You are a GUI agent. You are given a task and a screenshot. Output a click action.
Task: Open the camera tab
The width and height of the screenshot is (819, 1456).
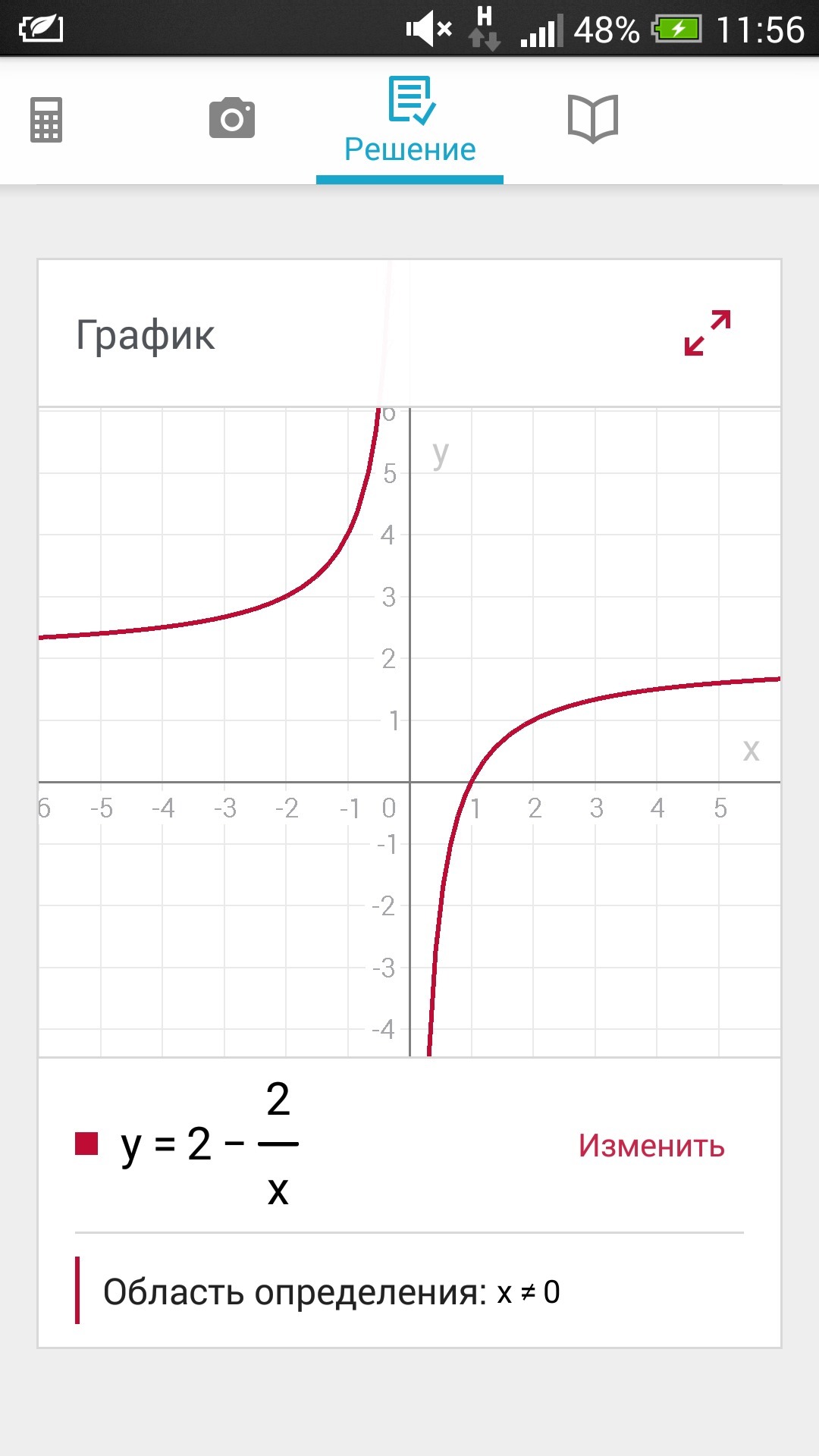coord(232,118)
